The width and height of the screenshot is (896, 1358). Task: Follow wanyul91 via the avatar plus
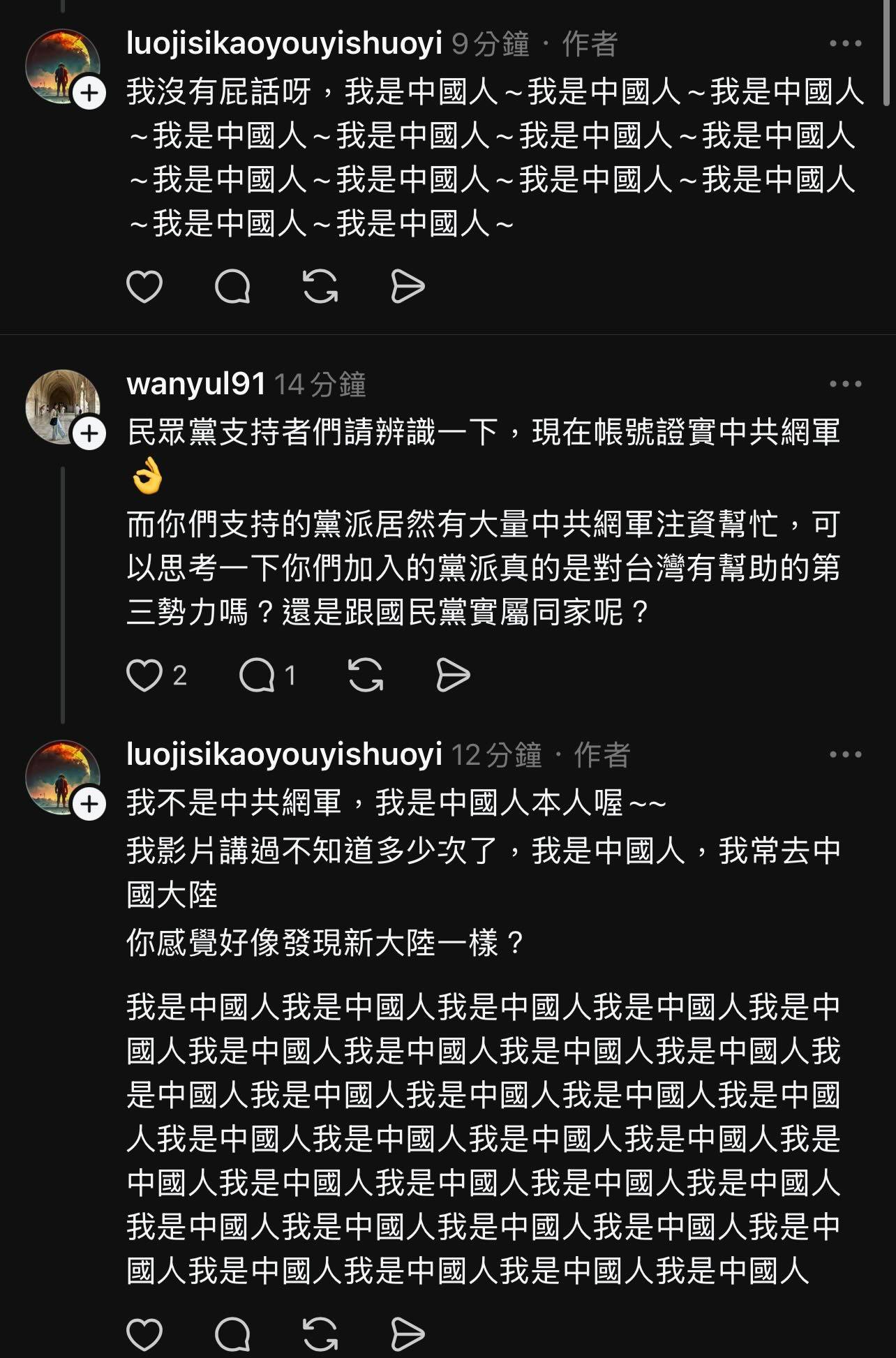[89, 434]
